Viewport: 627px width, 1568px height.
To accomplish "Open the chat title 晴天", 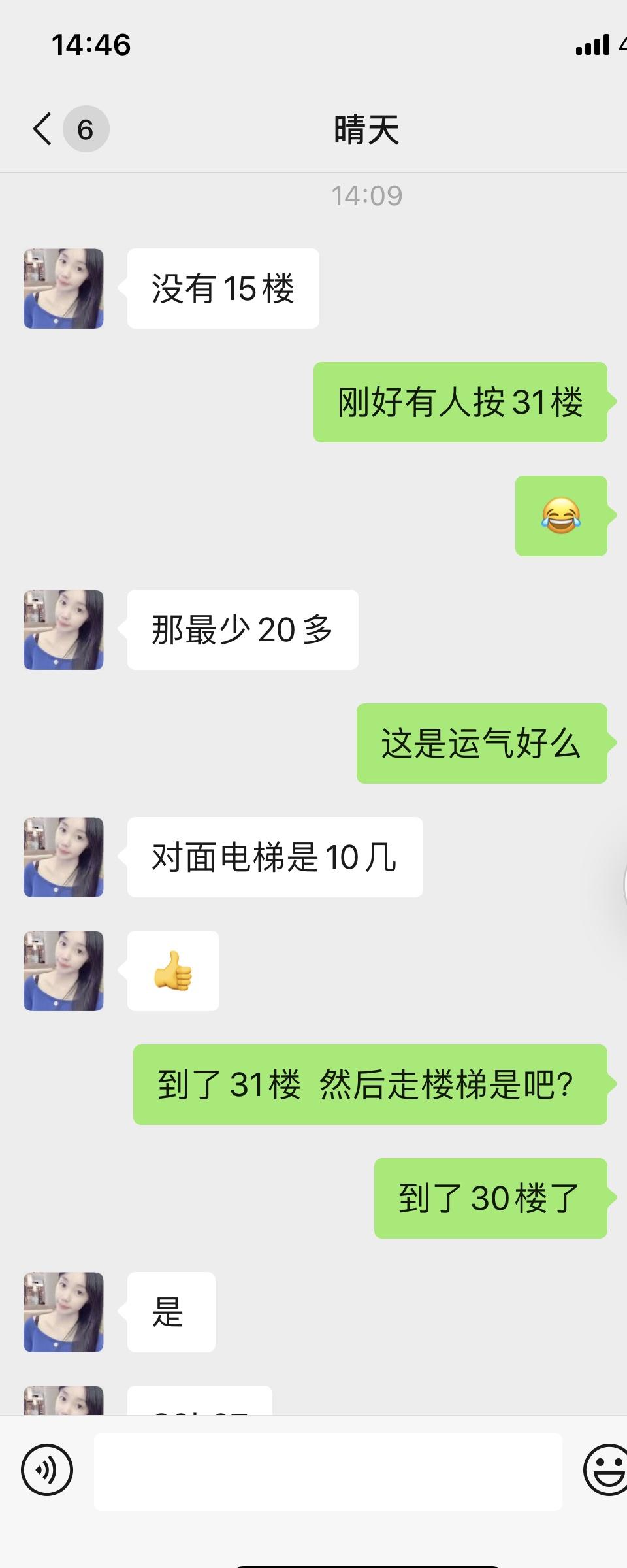I will [365, 129].
